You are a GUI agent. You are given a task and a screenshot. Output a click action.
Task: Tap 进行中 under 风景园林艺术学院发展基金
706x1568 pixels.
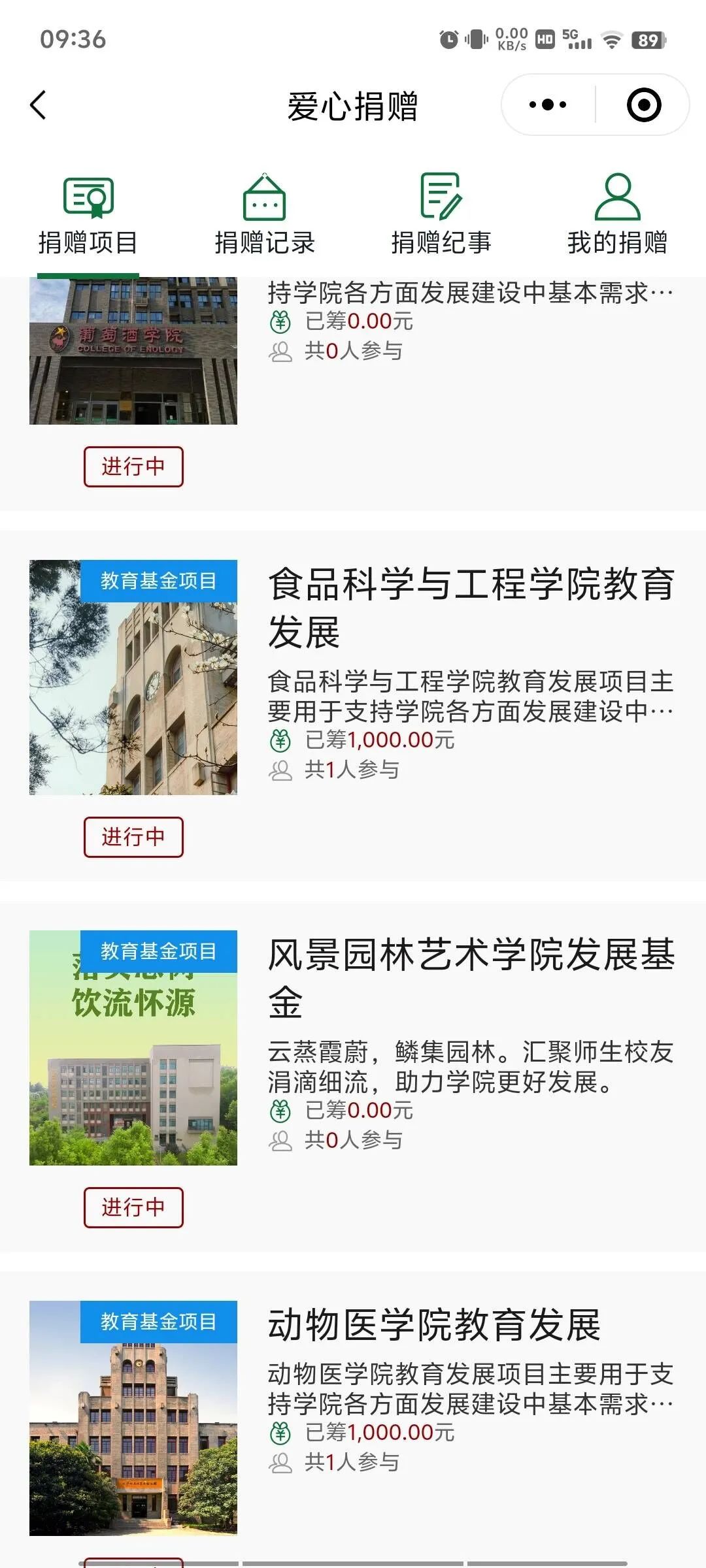(x=133, y=1207)
